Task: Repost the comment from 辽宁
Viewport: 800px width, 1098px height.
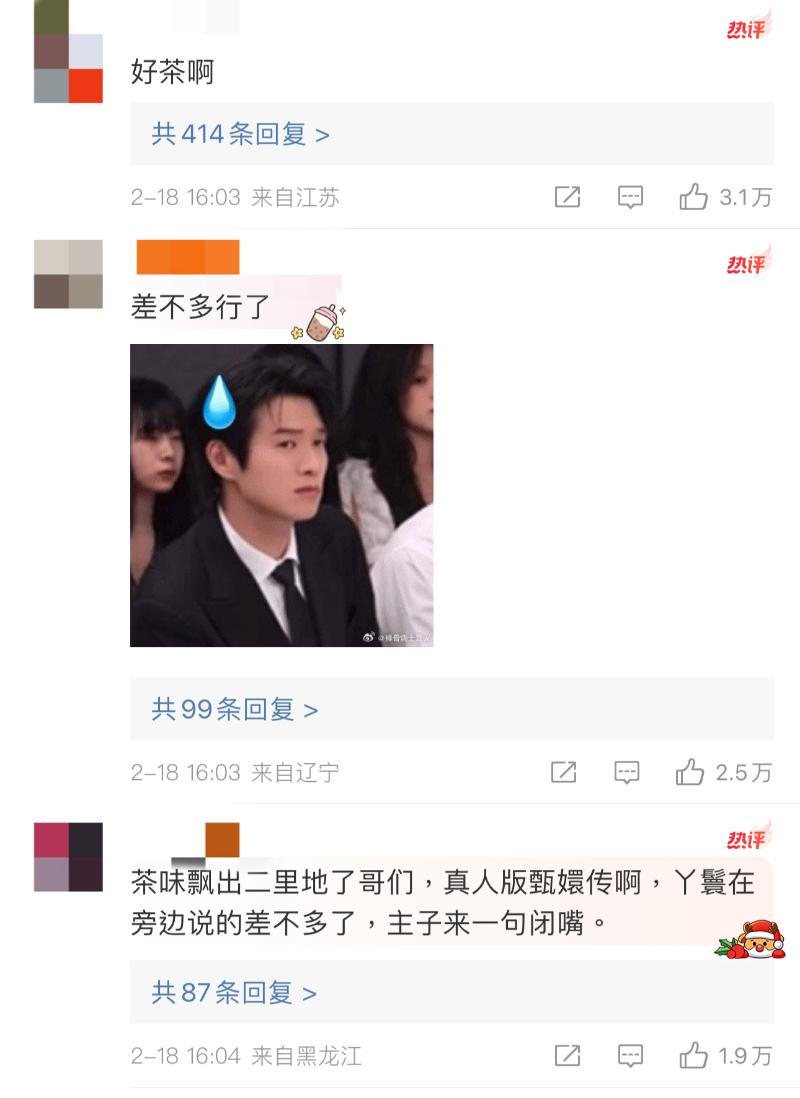Action: 564,772
